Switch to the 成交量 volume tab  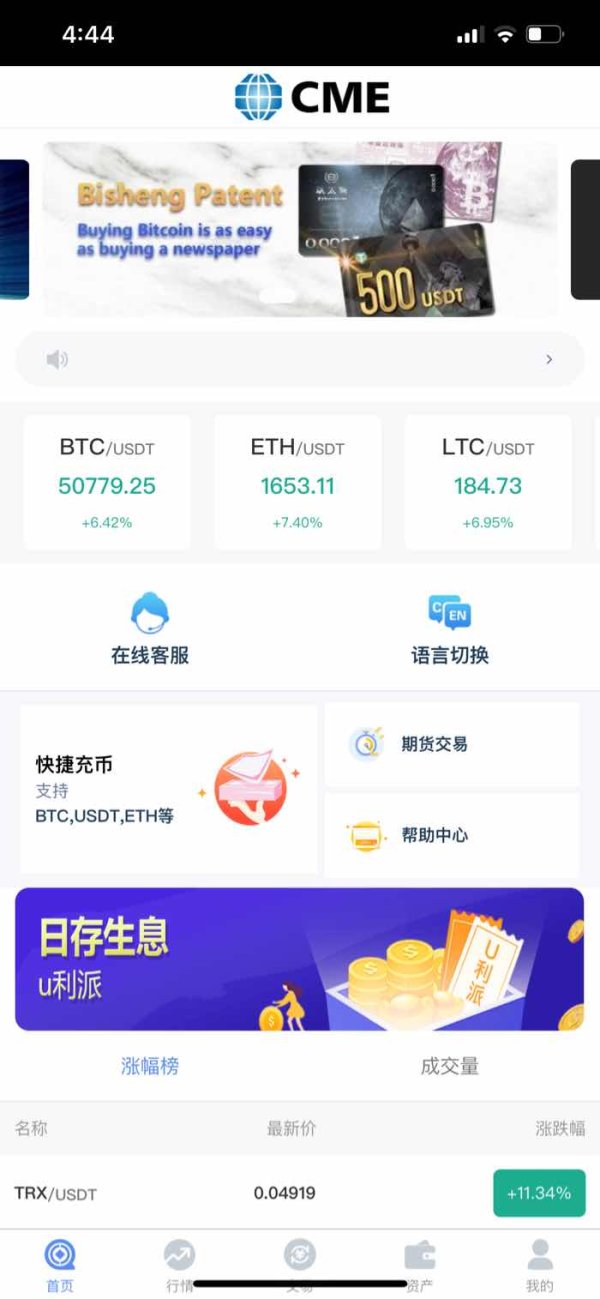[x=450, y=1066]
